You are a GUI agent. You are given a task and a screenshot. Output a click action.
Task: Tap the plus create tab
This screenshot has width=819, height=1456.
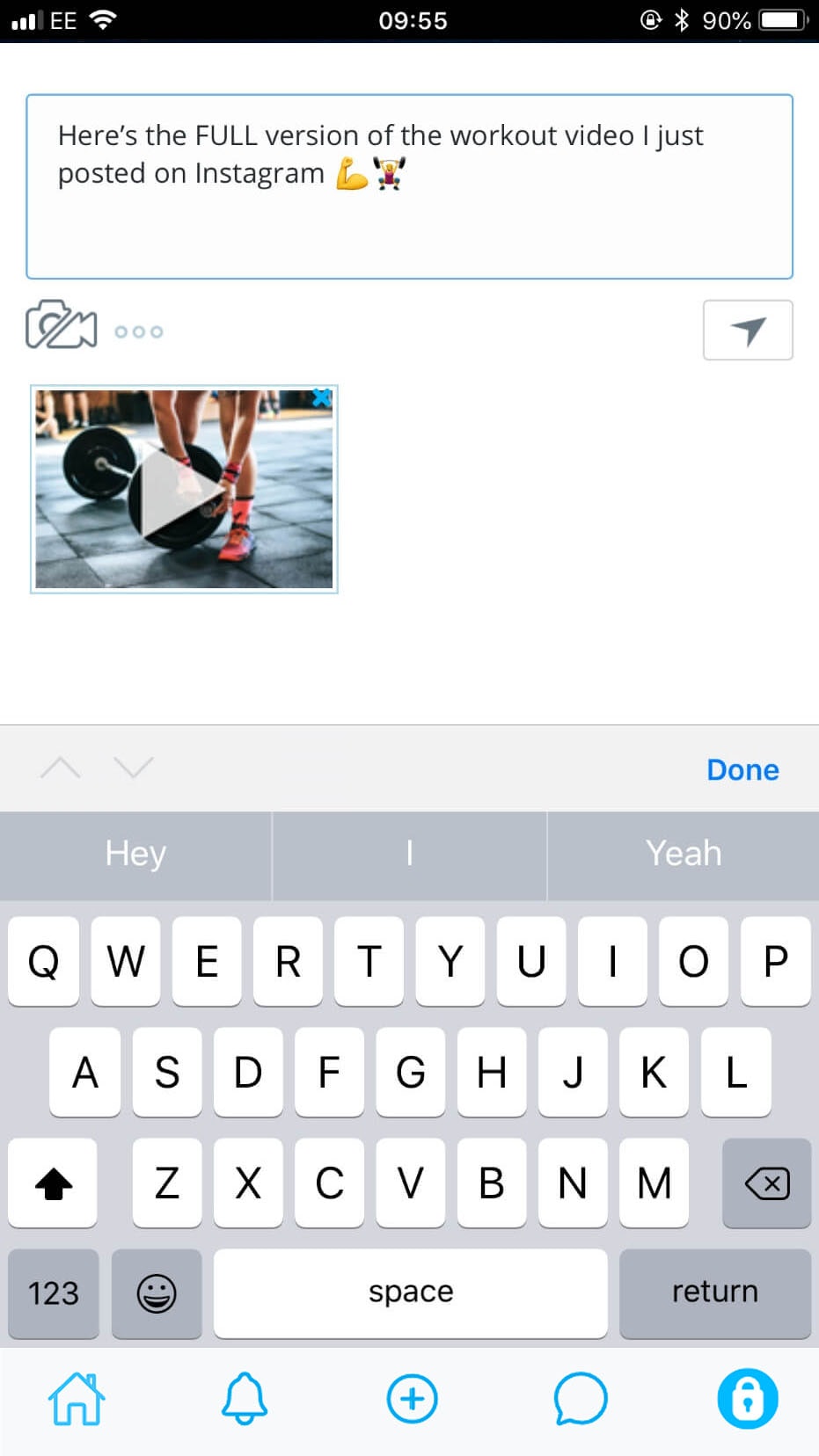click(412, 1398)
